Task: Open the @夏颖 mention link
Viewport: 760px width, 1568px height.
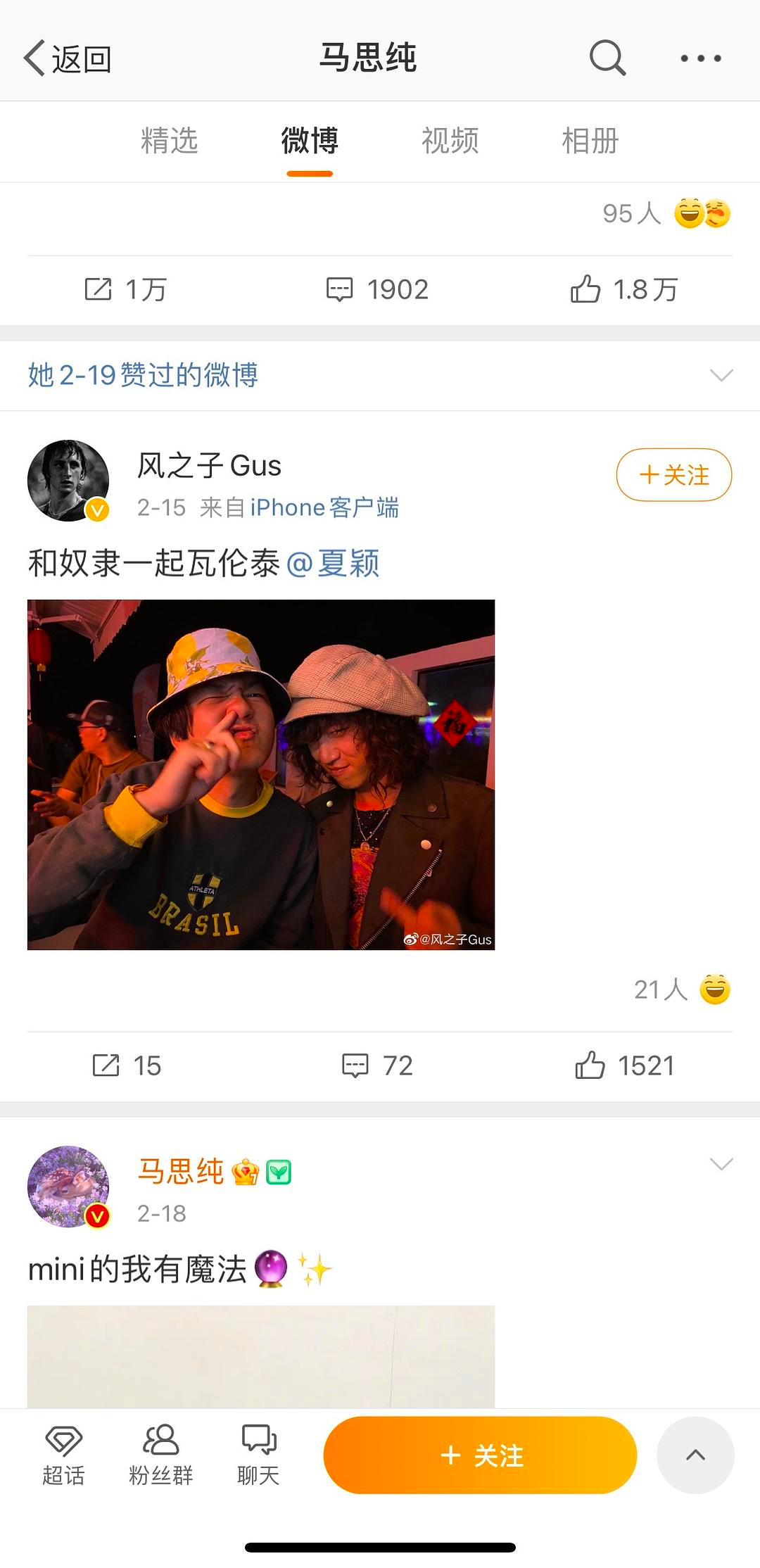Action: (x=334, y=564)
